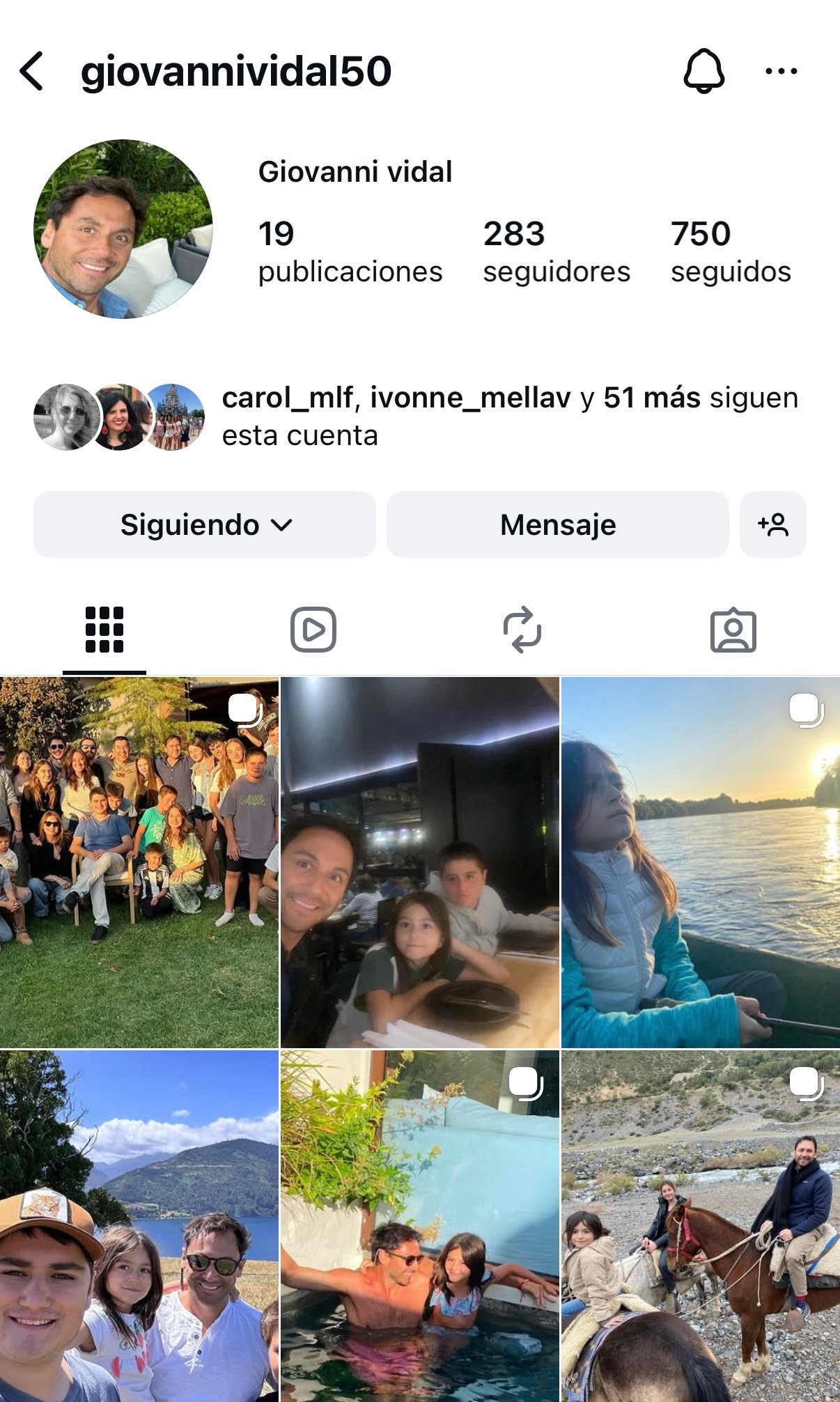Open the 283 seguidores list
840x1402 pixels.
pos(556,251)
